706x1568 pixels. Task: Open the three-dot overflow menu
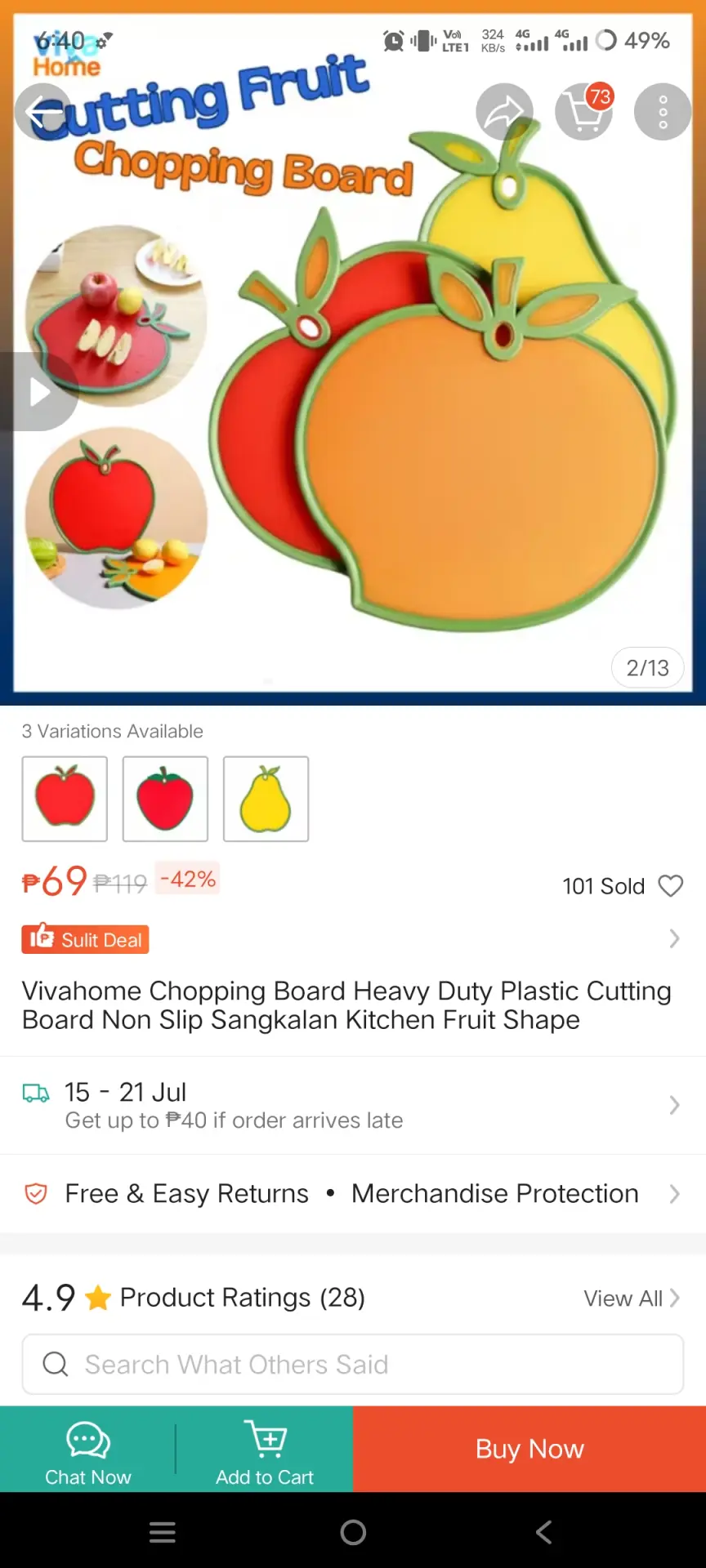[x=663, y=112]
